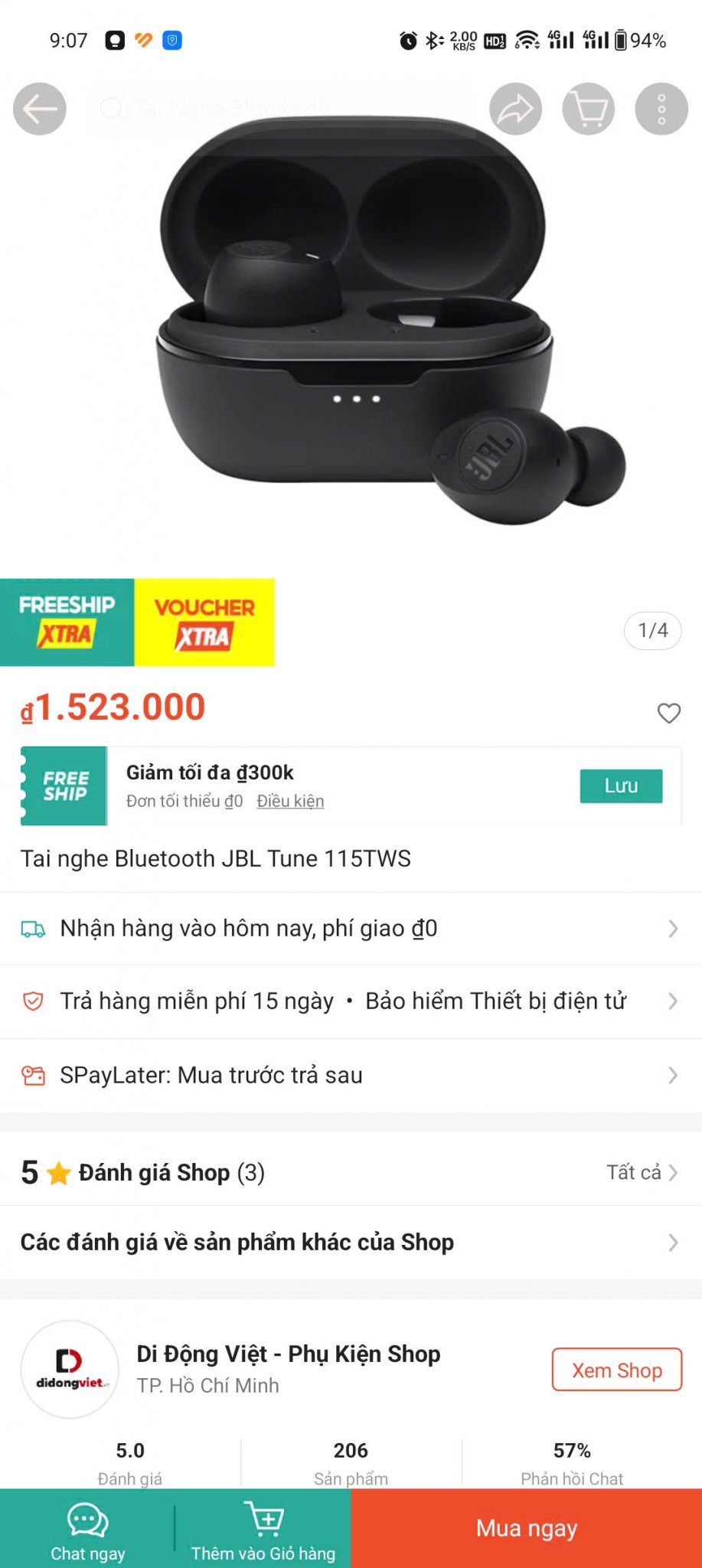Open Di Động Việt shop avatar
The height and width of the screenshot is (1568, 702).
tap(70, 1369)
